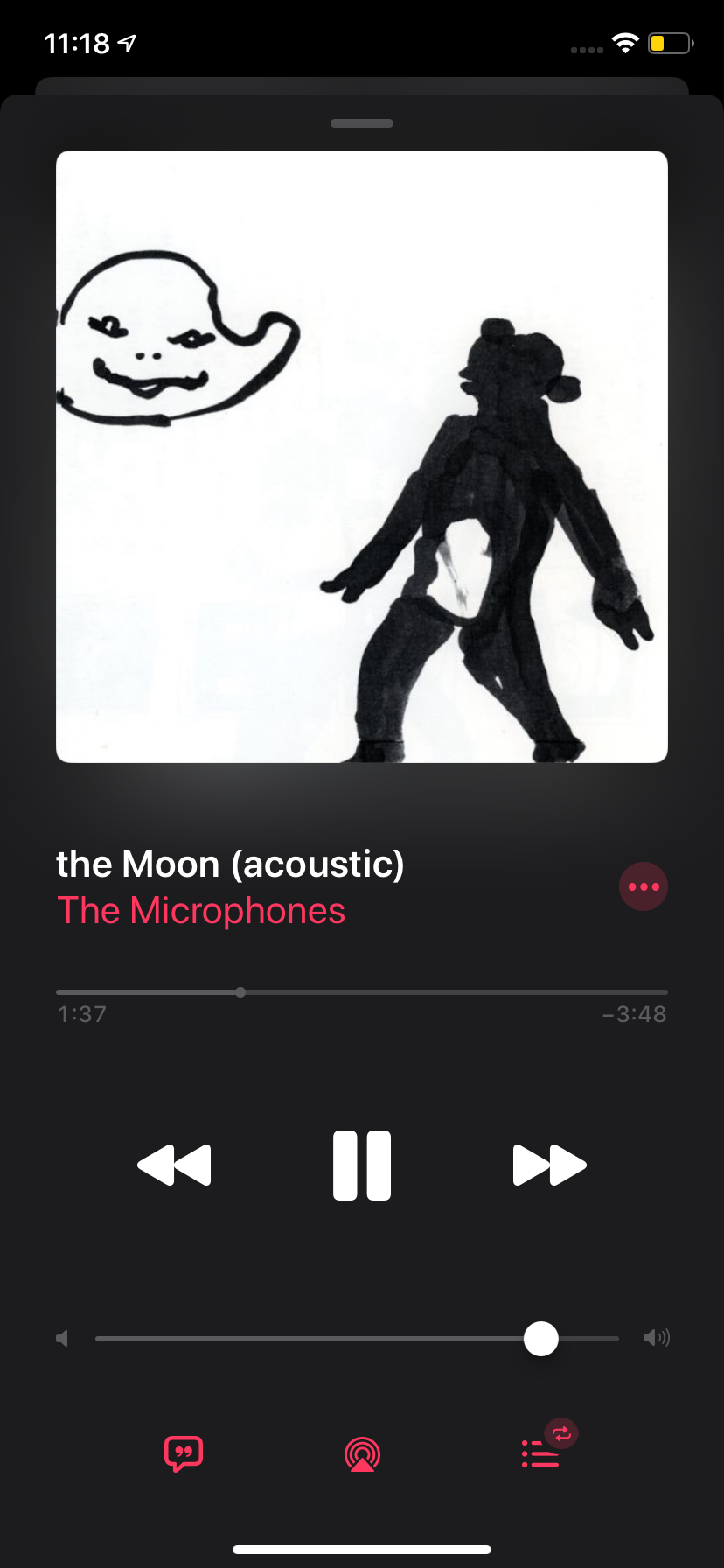This screenshot has height=1568, width=724.
Task: Tap the song progress scrubber
Action: point(240,992)
